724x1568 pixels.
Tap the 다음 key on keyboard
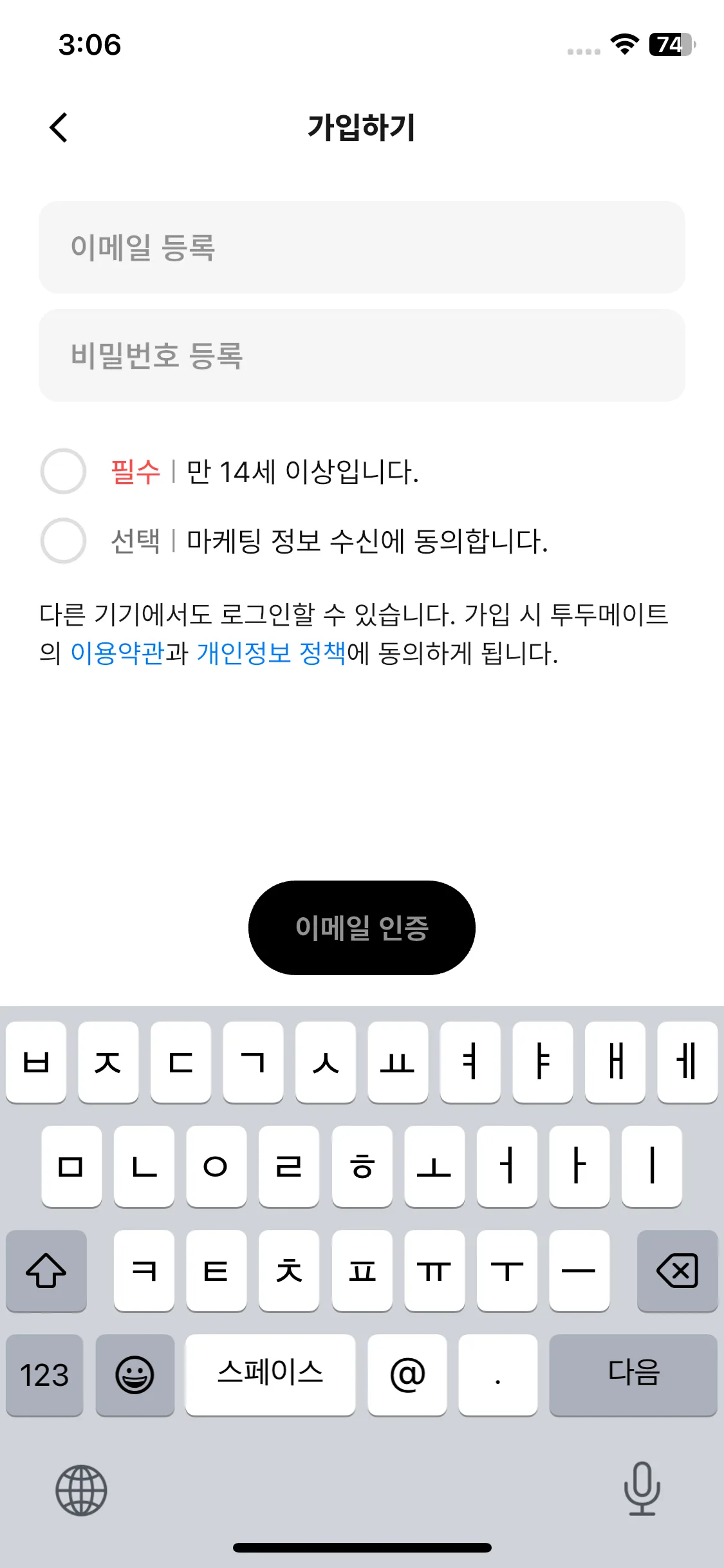click(633, 1375)
